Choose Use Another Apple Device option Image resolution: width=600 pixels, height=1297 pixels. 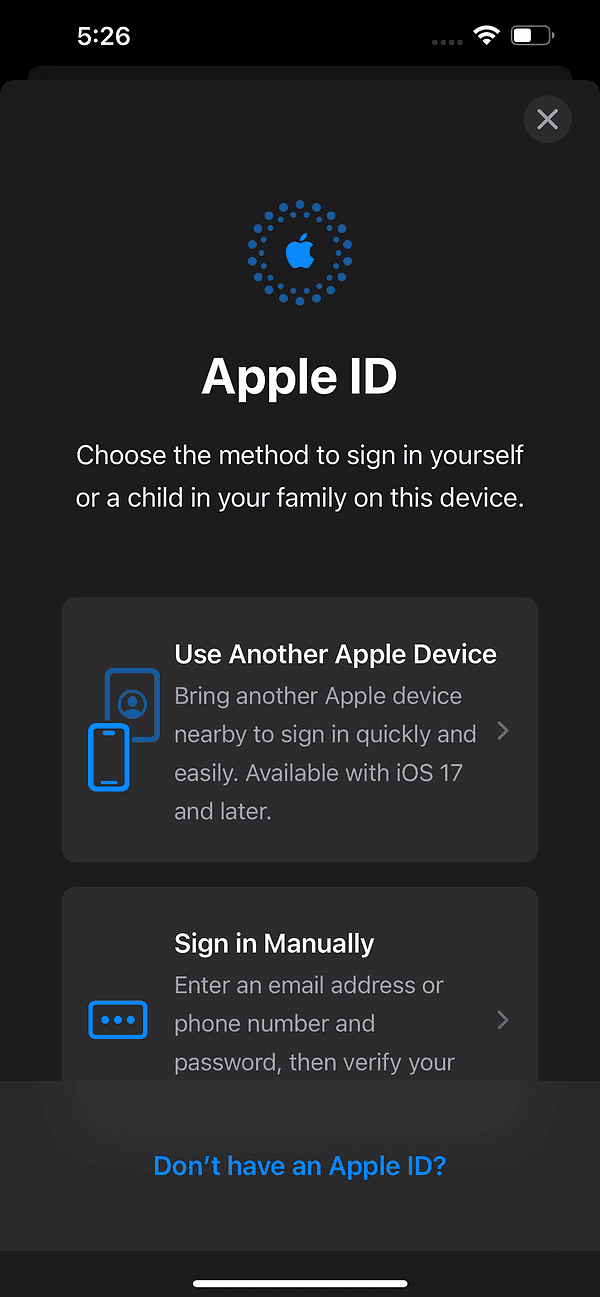point(300,730)
